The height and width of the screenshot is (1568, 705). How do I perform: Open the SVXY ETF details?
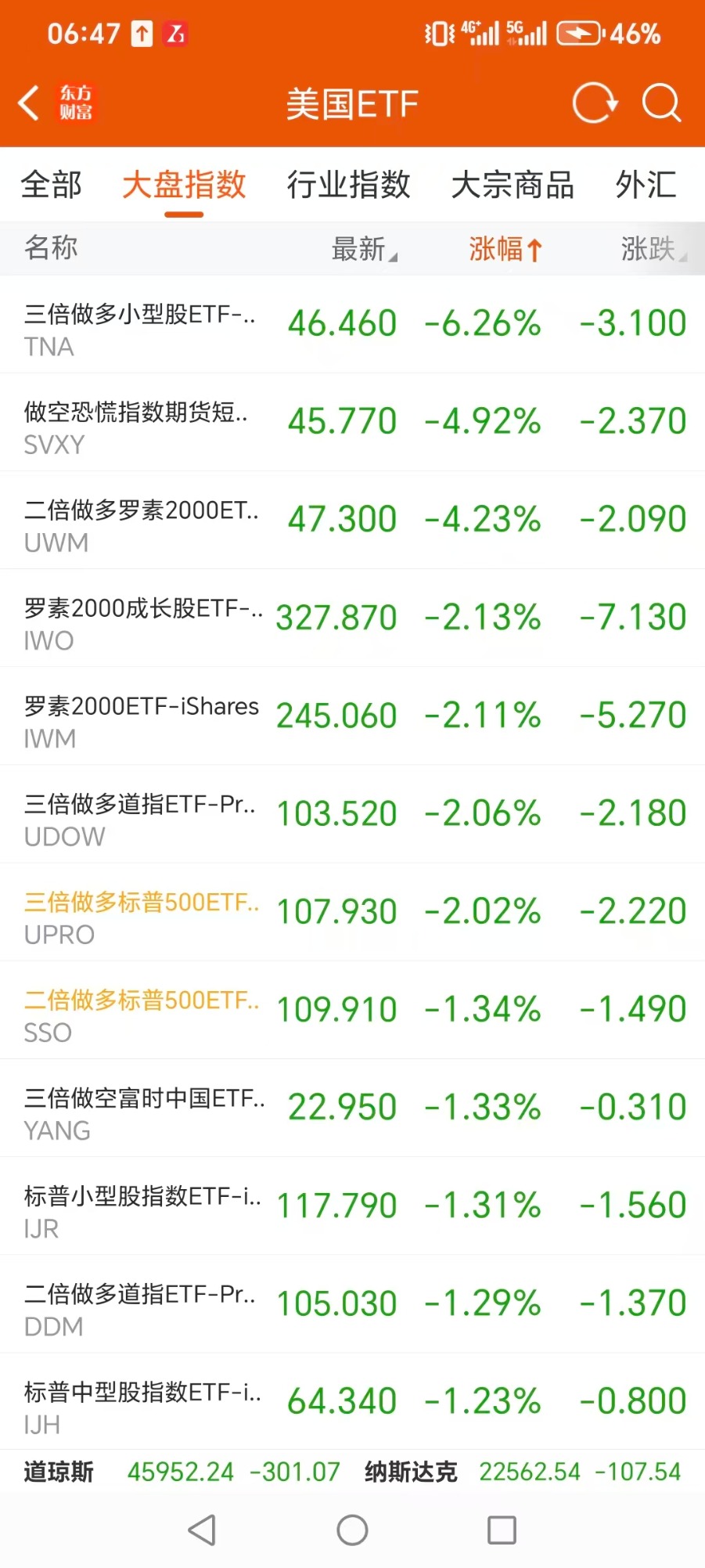[352, 422]
